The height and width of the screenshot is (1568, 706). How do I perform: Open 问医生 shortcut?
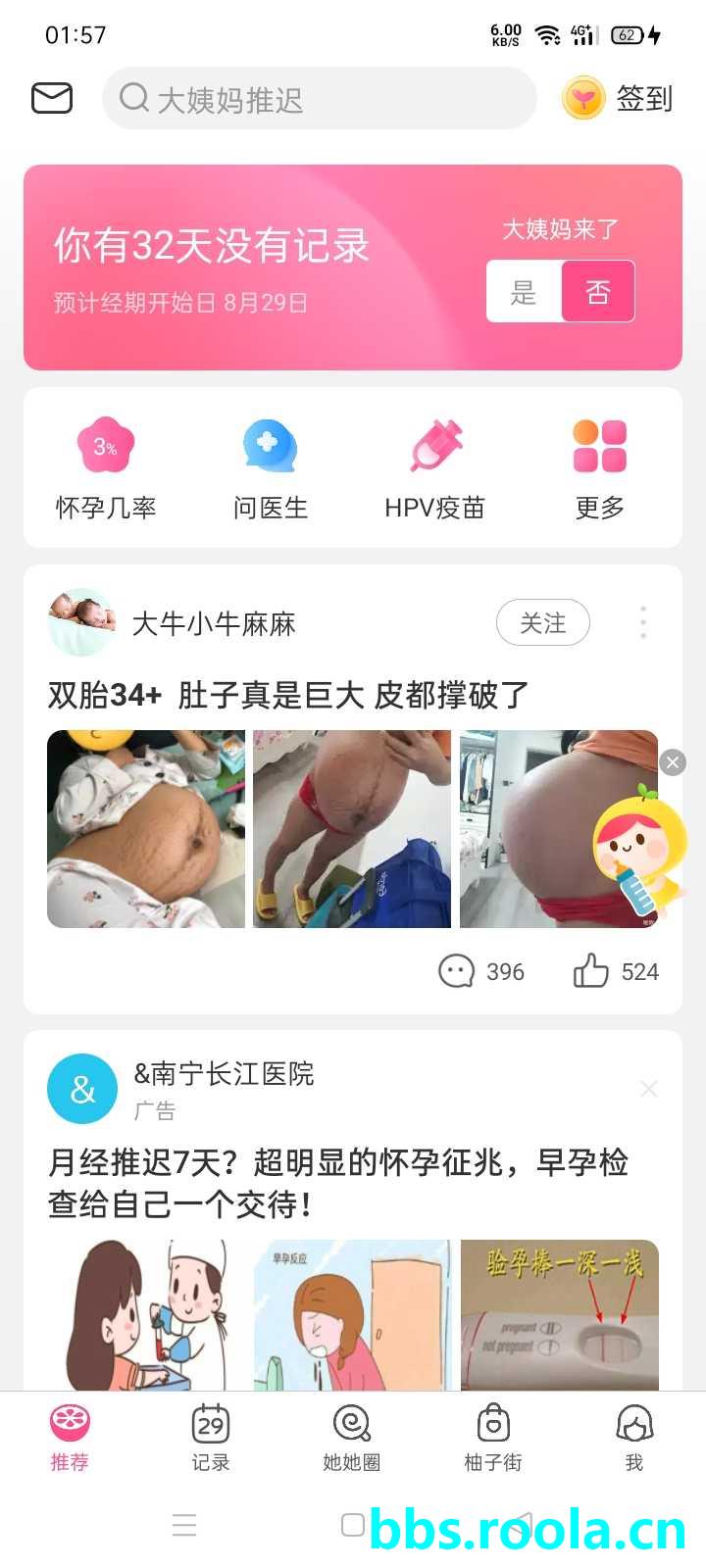(x=271, y=467)
